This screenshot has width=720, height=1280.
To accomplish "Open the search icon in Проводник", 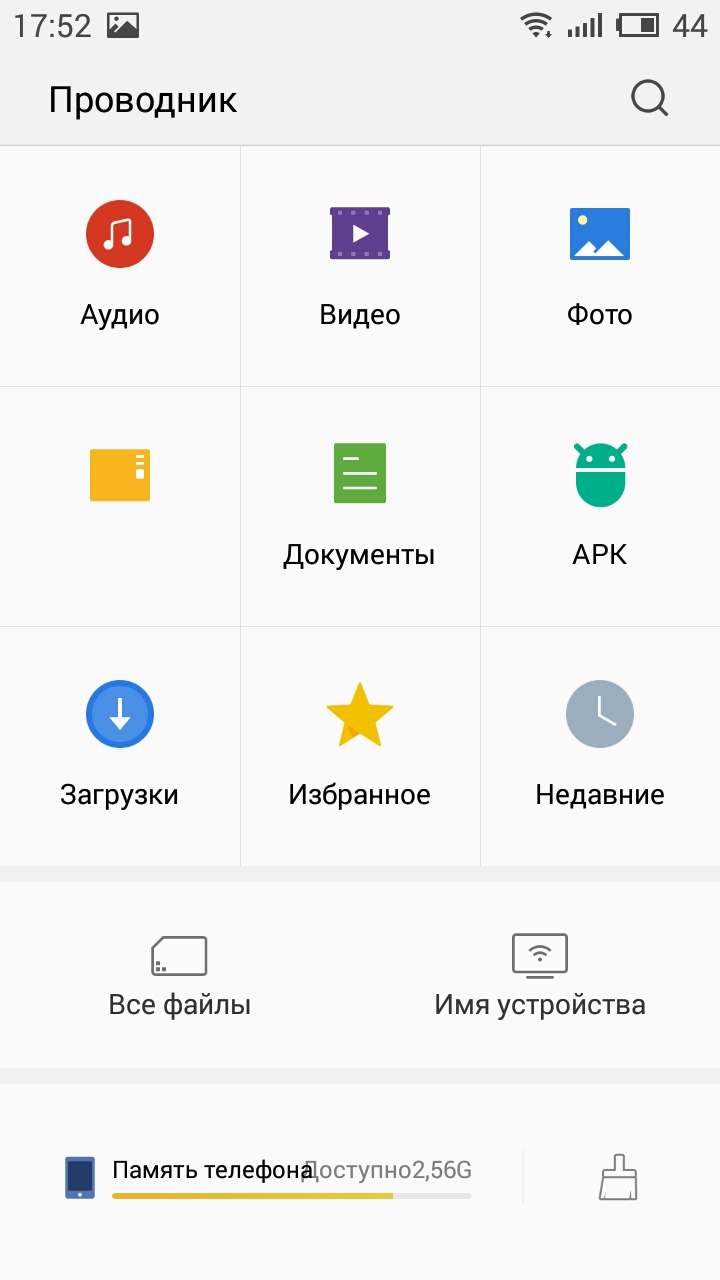I will point(649,99).
